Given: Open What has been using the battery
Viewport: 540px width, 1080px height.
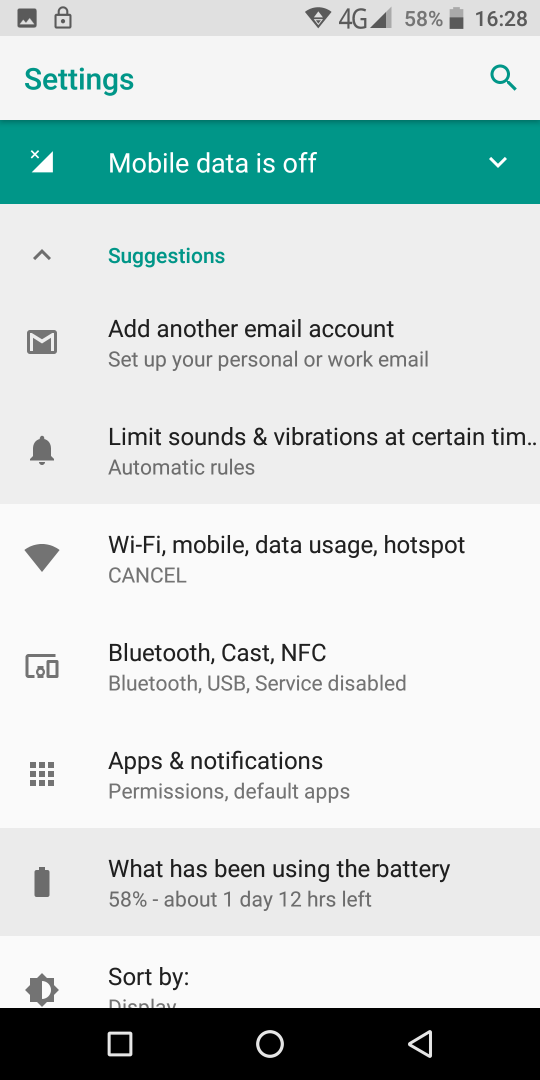Looking at the screenshot, I should [270, 882].
